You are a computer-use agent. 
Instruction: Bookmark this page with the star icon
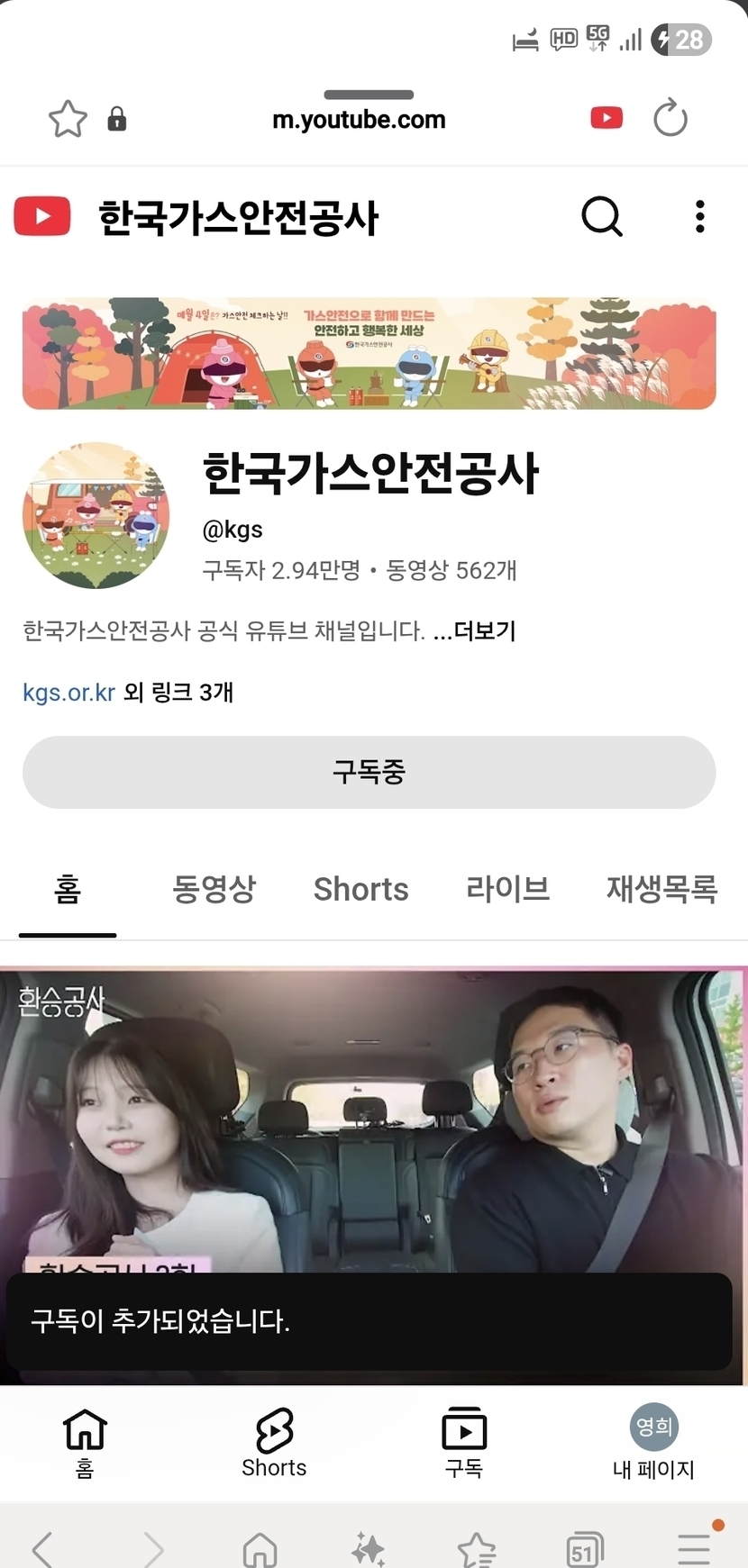pos(68,119)
